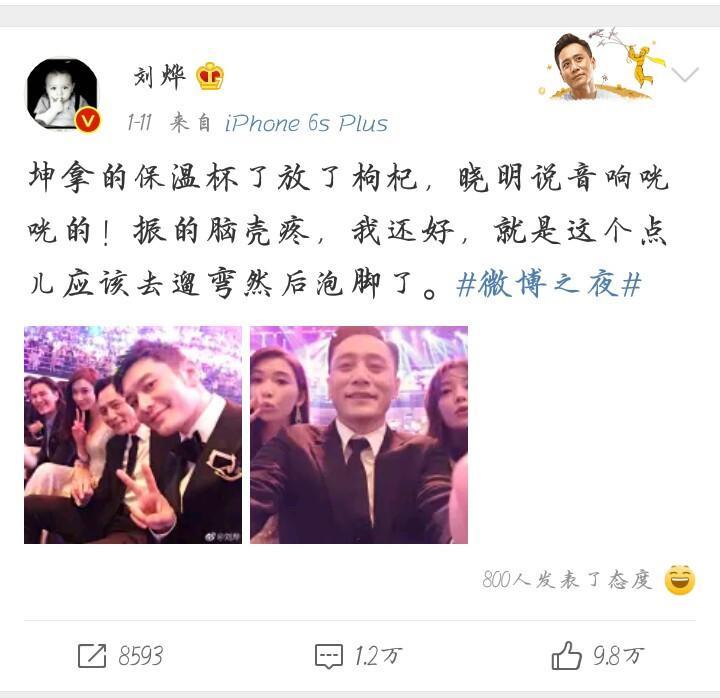View the second selfie photo
This screenshot has width=720, height=698.
[x=358, y=435]
